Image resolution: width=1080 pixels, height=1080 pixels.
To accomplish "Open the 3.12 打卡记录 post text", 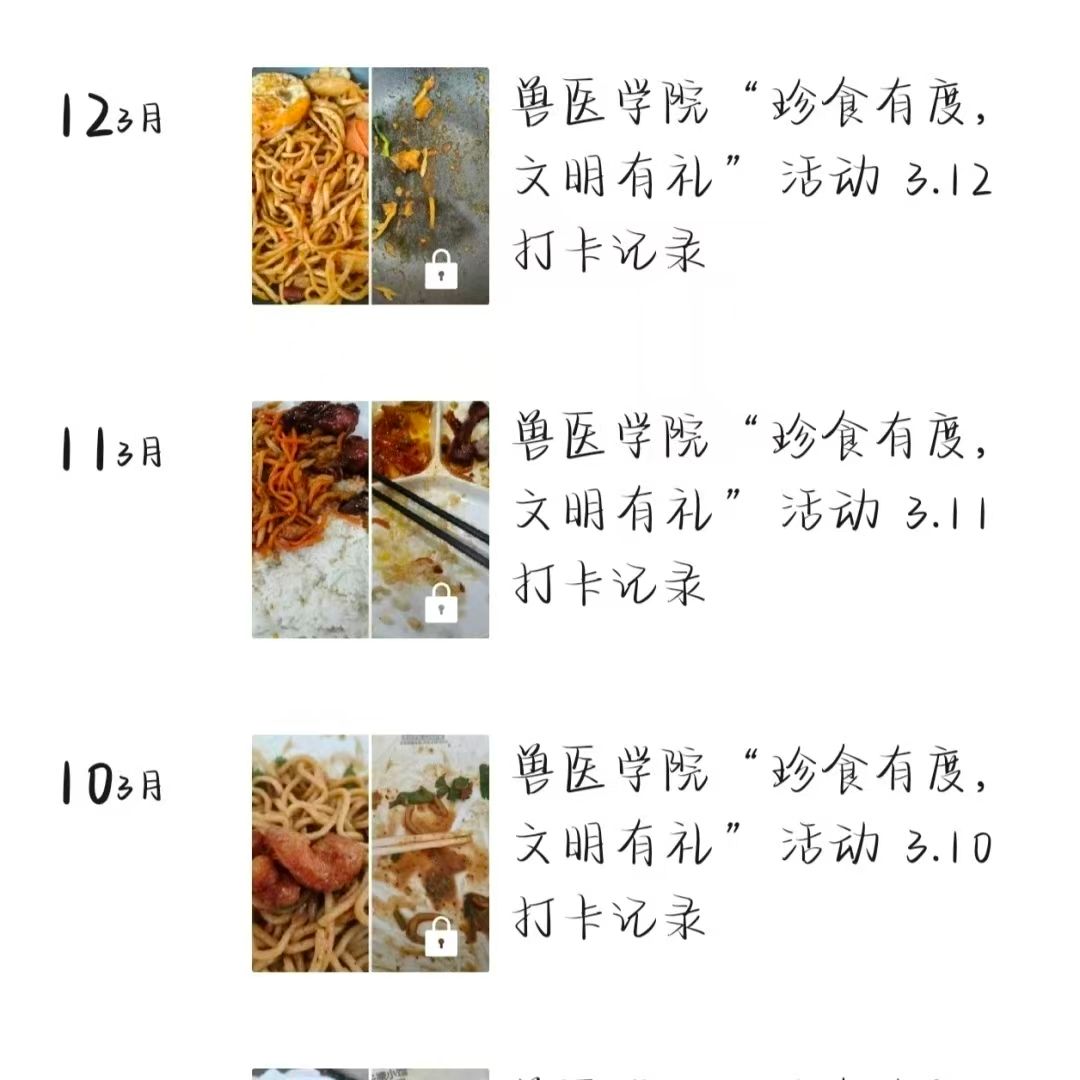I will [x=752, y=182].
